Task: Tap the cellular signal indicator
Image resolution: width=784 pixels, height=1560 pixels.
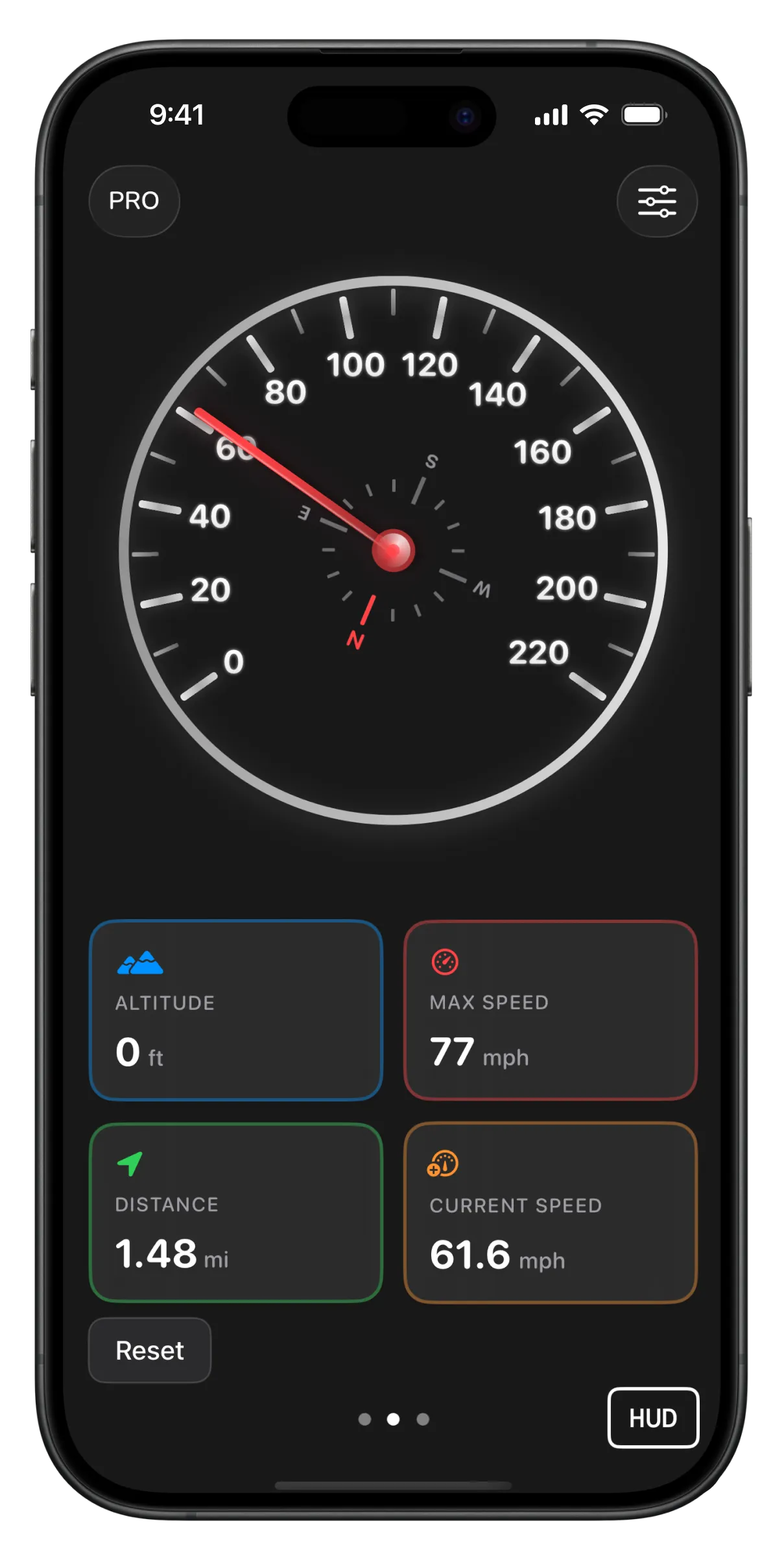Action: click(551, 114)
